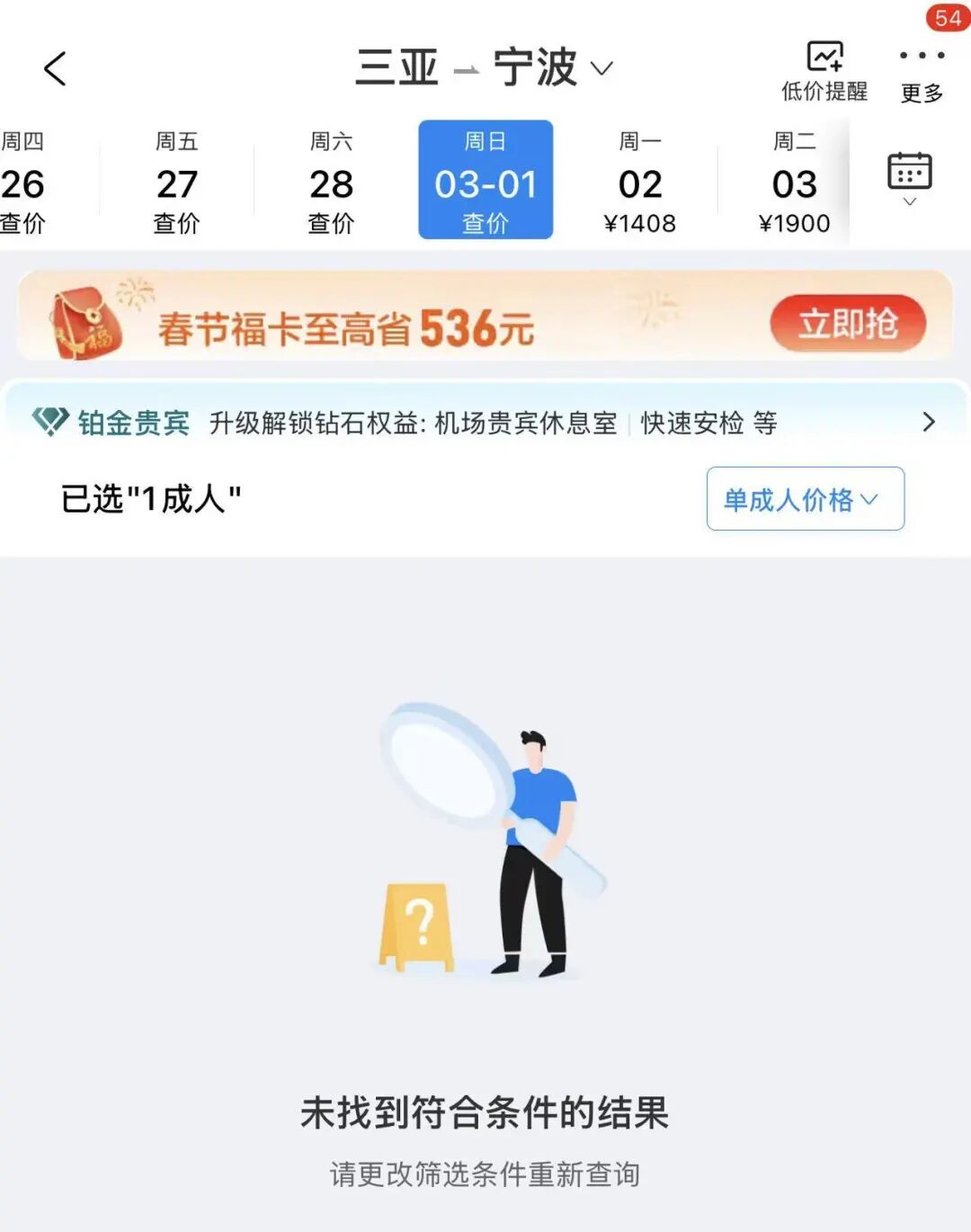Switch to Tuesday 03 at ¥1900
The image size is (971, 1232).
point(794,182)
